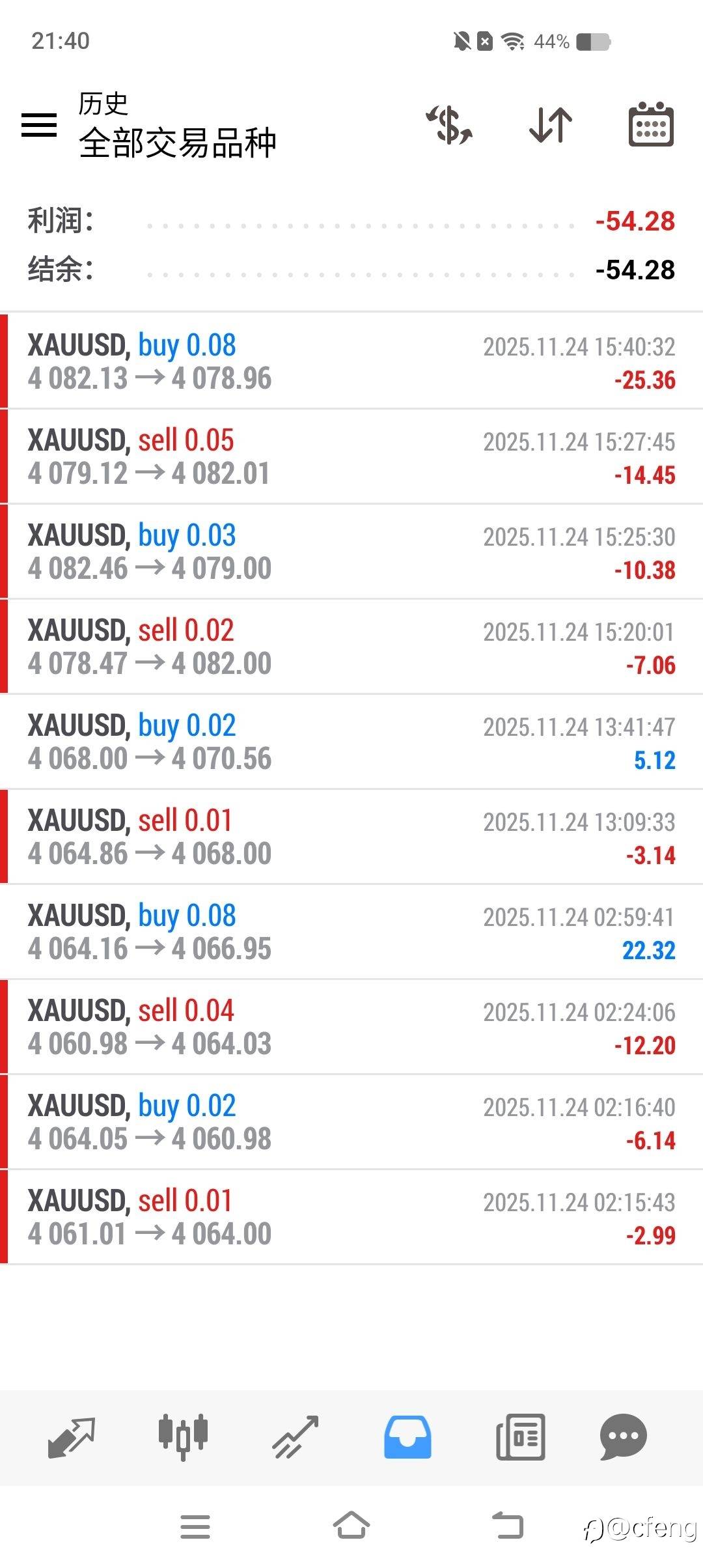
Task: Switch to the quotes tab with two arrows
Action: click(x=72, y=1437)
